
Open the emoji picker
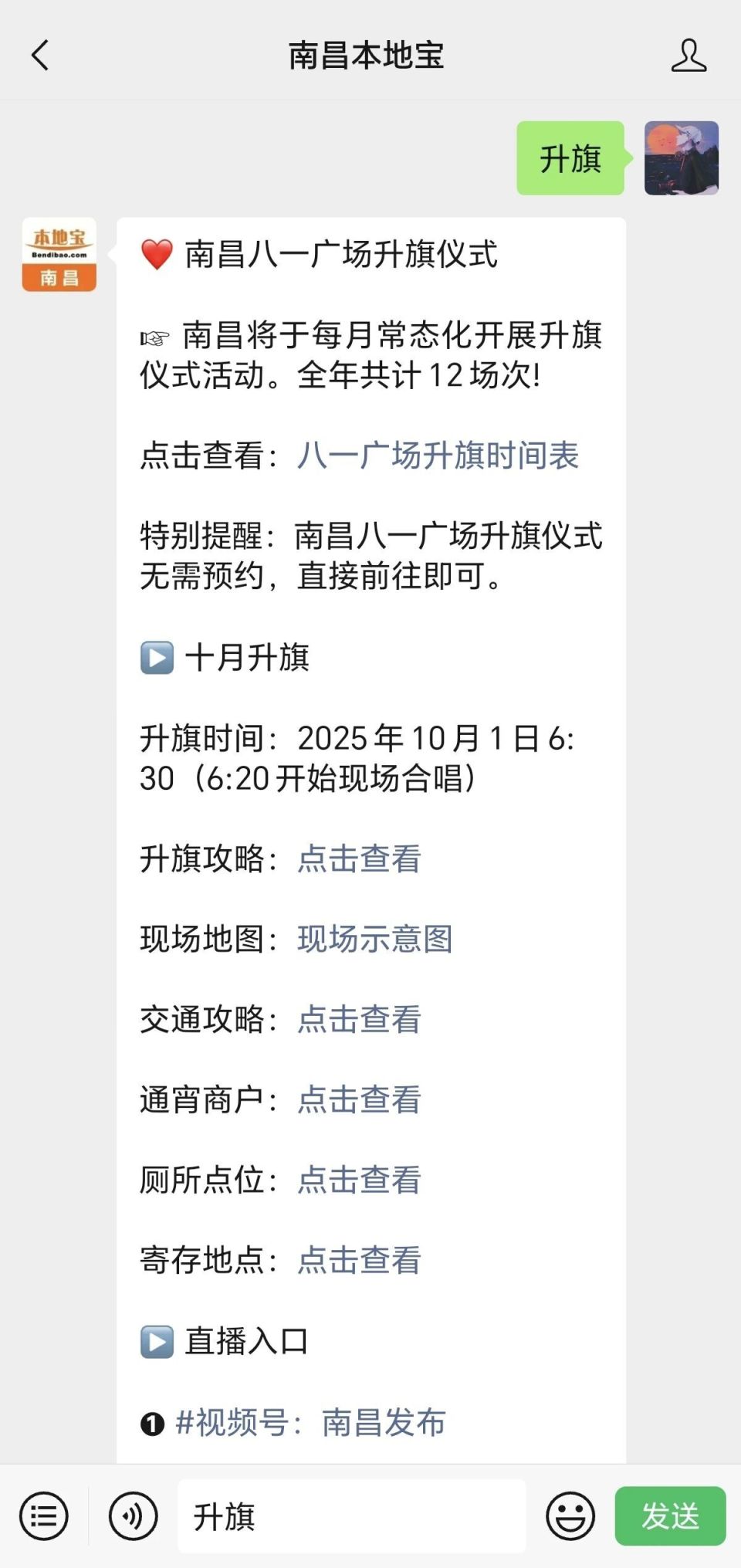[570, 1516]
